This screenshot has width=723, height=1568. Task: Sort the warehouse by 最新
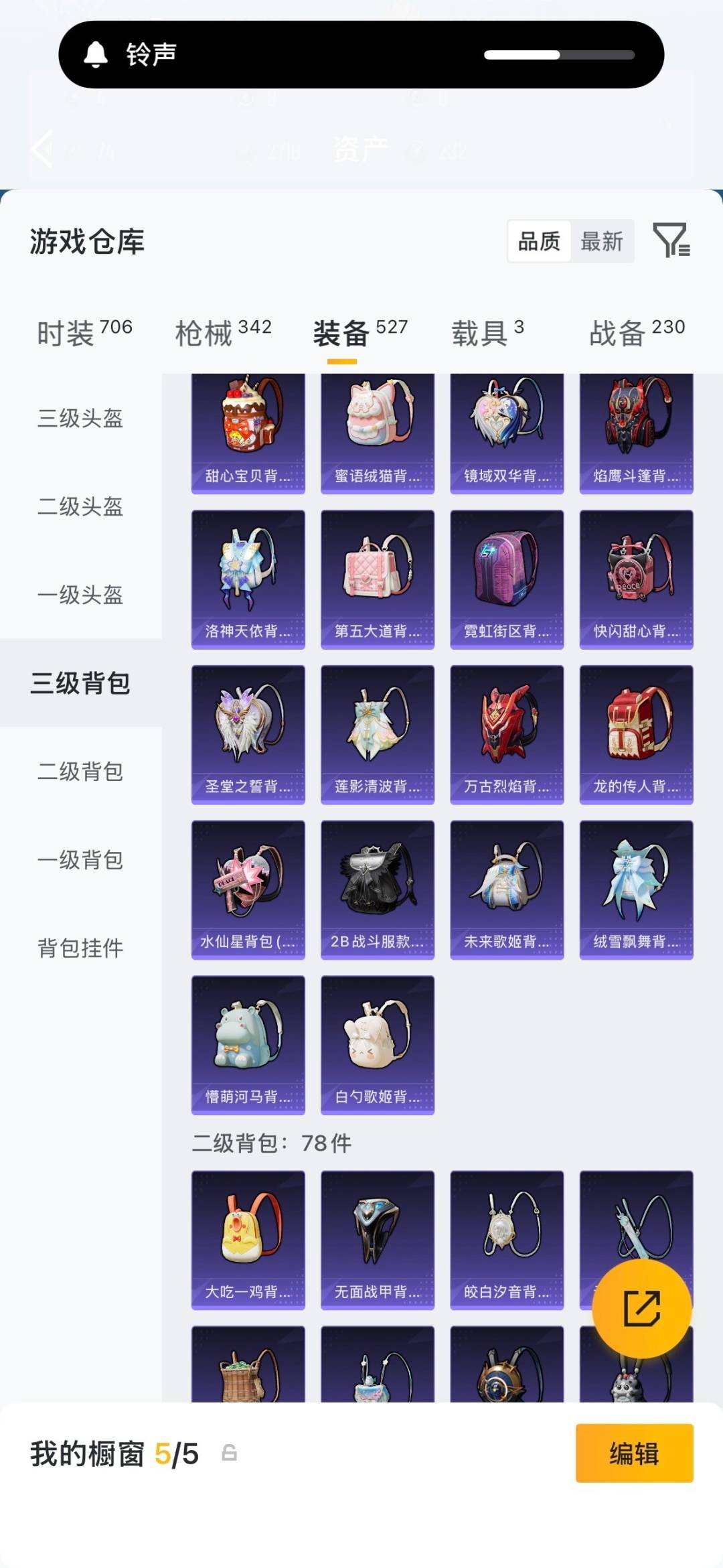602,241
